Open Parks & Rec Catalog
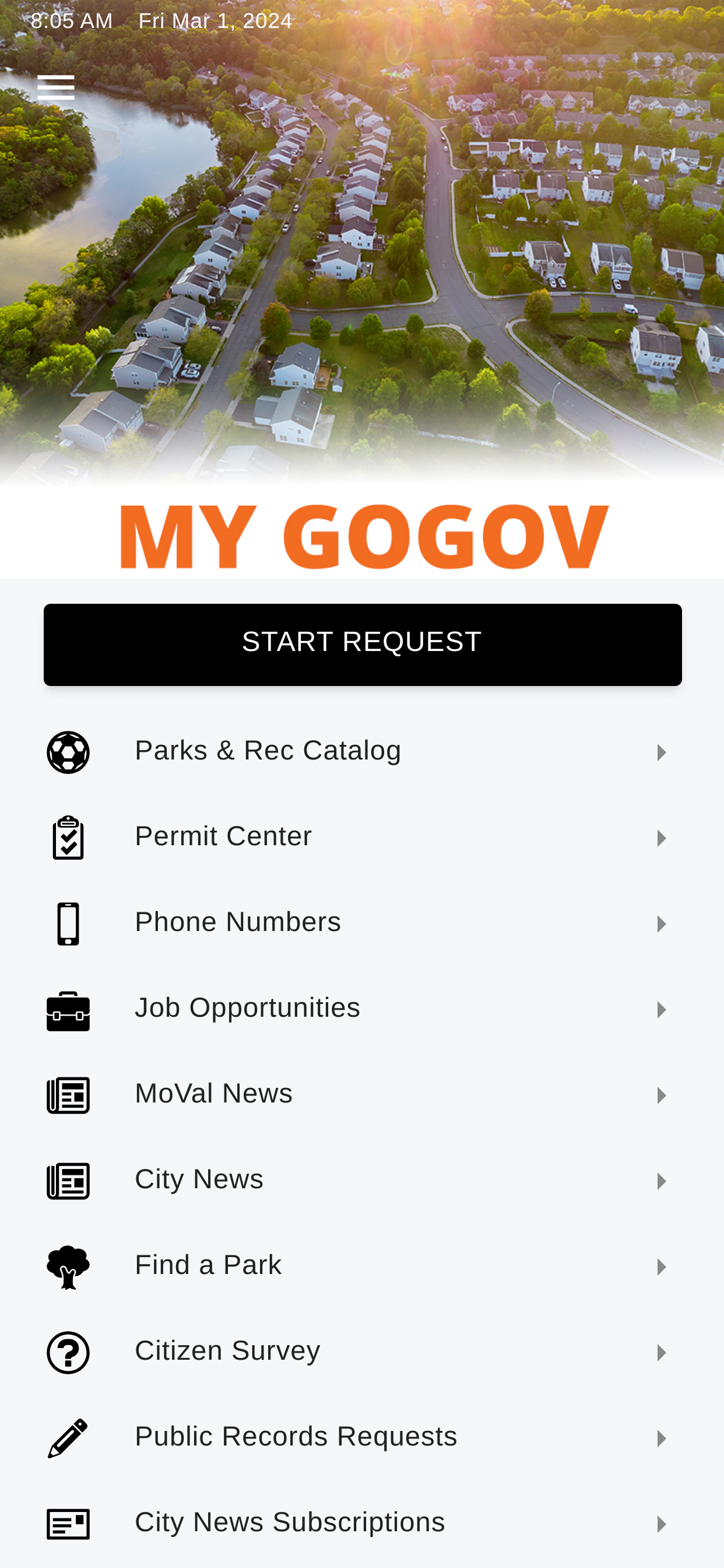This screenshot has width=724, height=1568. (268, 752)
